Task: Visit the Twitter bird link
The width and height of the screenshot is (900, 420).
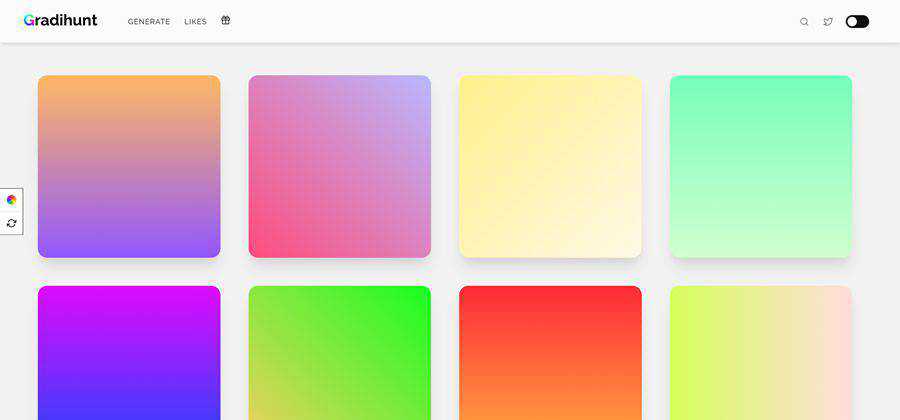Action: (x=828, y=21)
